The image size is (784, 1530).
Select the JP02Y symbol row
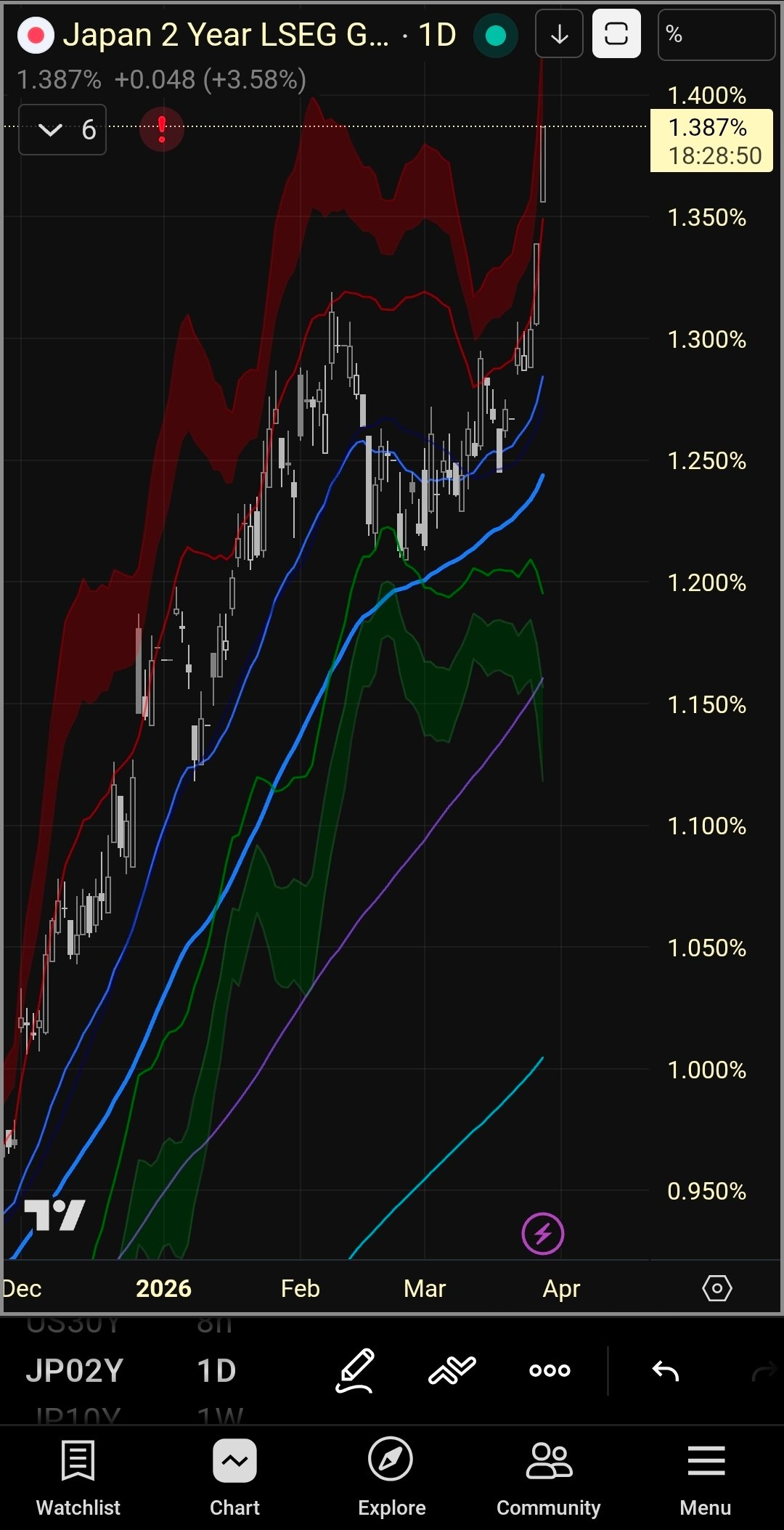pyautogui.click(x=75, y=1371)
